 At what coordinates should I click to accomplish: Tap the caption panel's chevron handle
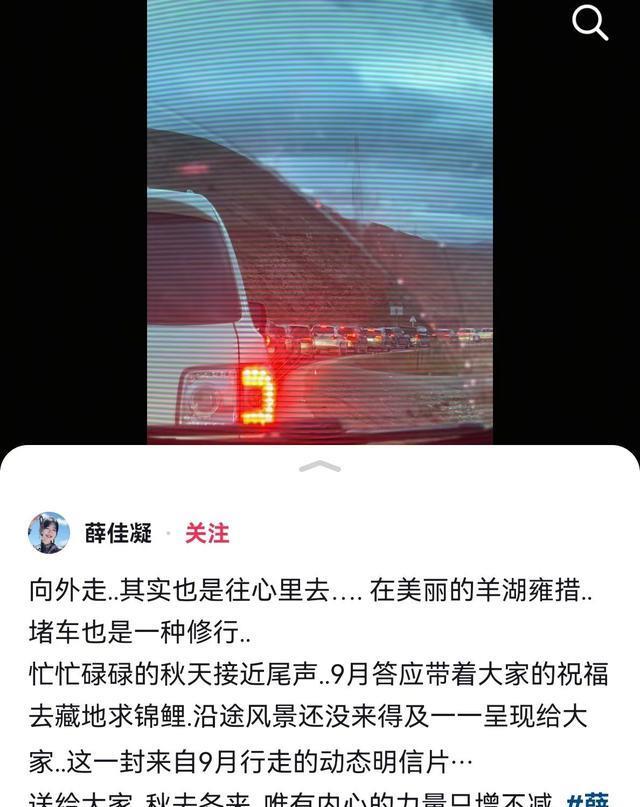pos(320,466)
